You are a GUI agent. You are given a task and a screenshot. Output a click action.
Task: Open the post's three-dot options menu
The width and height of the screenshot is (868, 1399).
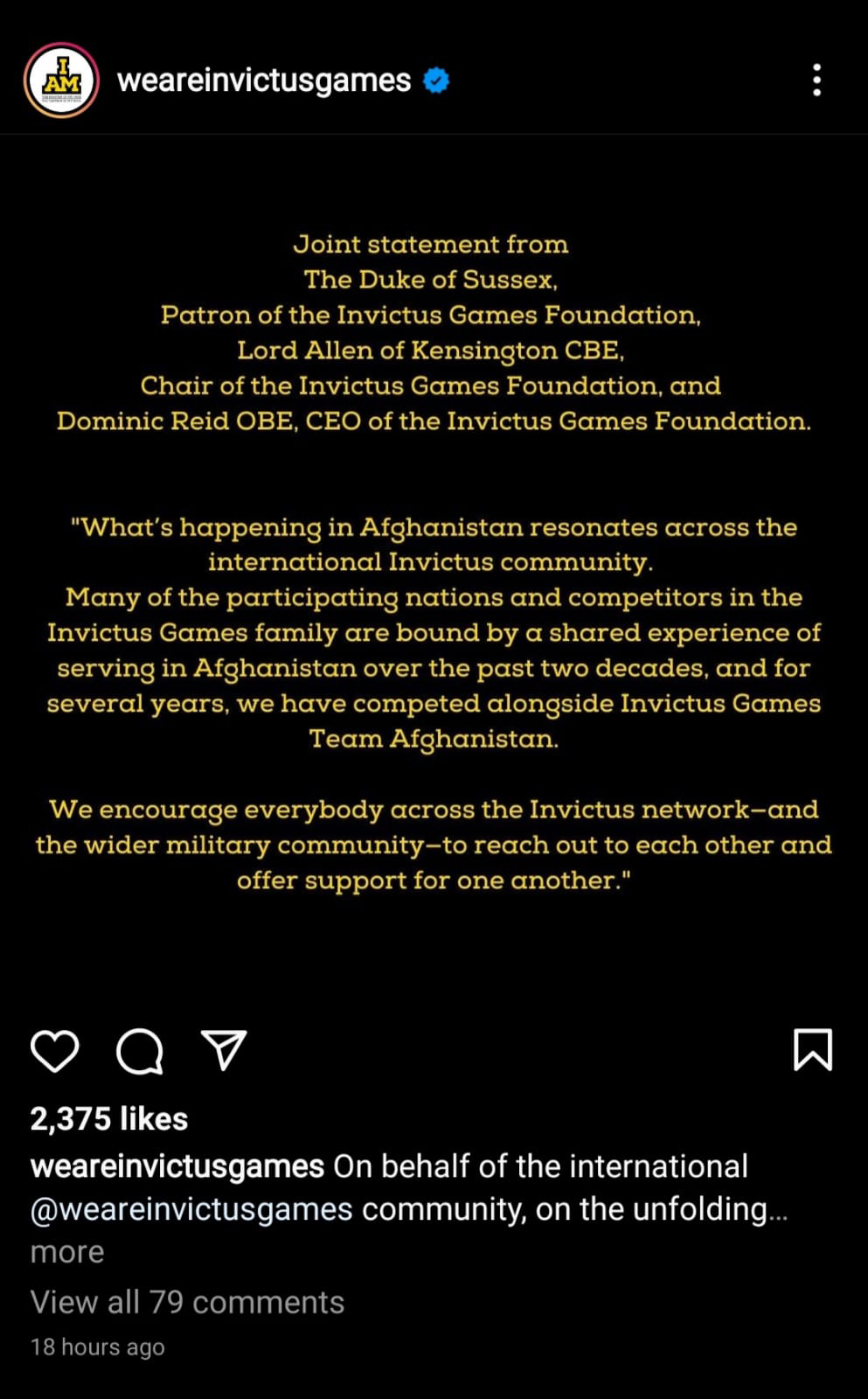(816, 80)
